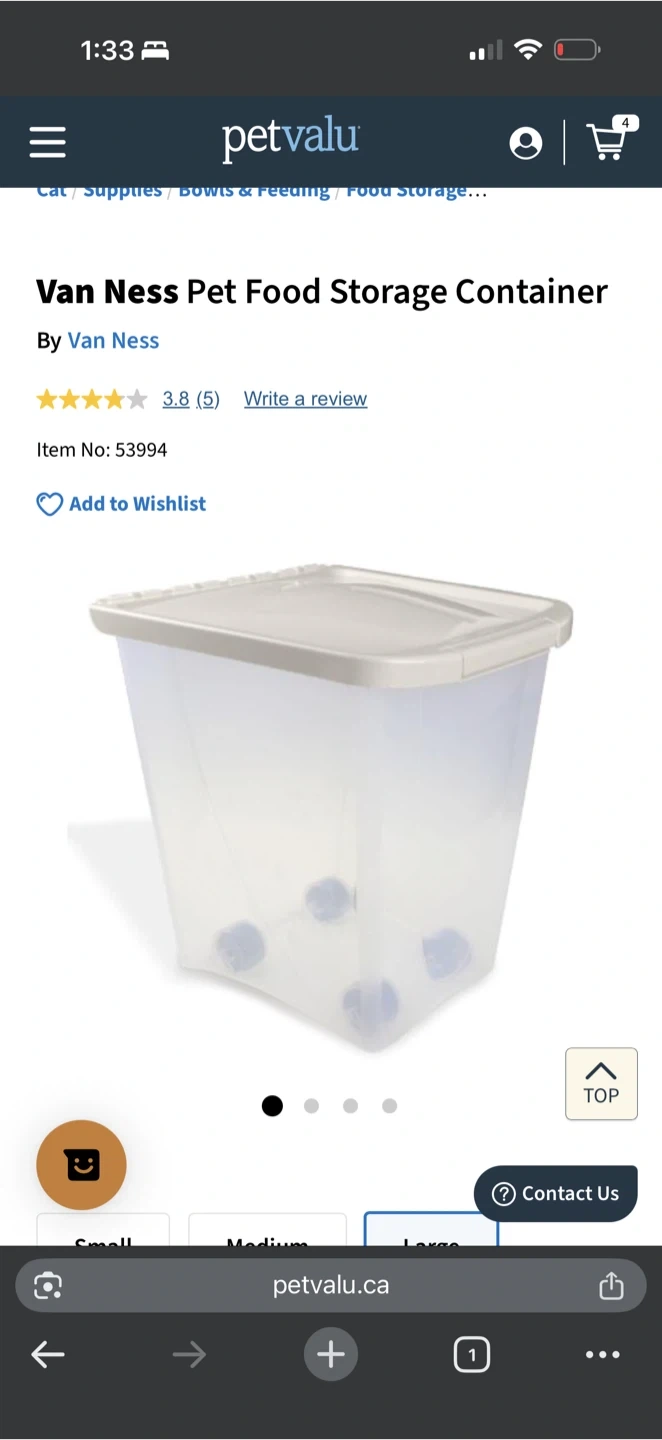The height and width of the screenshot is (1440, 662).
Task: Tap Write a review link
Action: pos(305,399)
